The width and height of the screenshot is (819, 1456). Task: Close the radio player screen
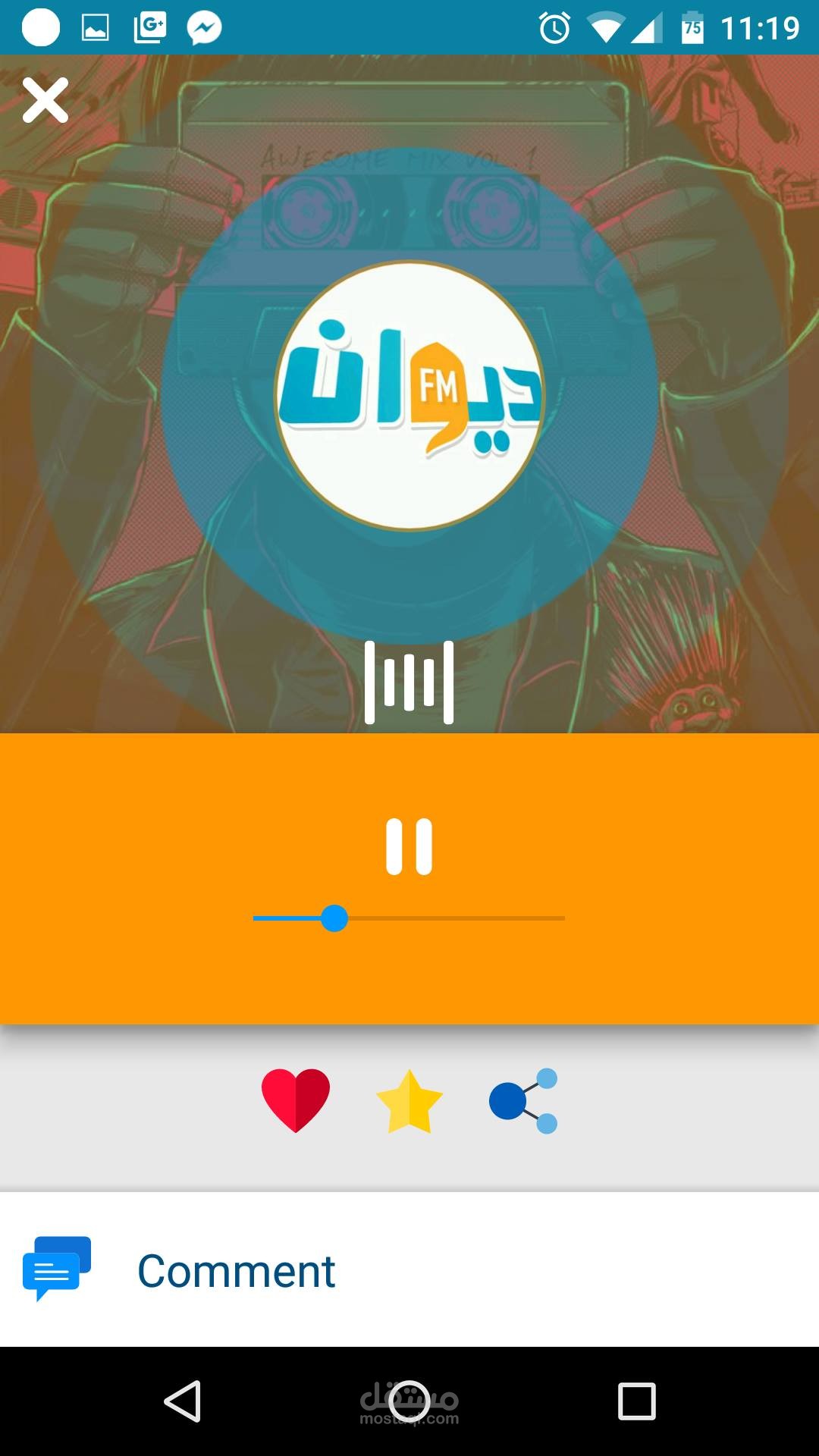click(x=45, y=100)
